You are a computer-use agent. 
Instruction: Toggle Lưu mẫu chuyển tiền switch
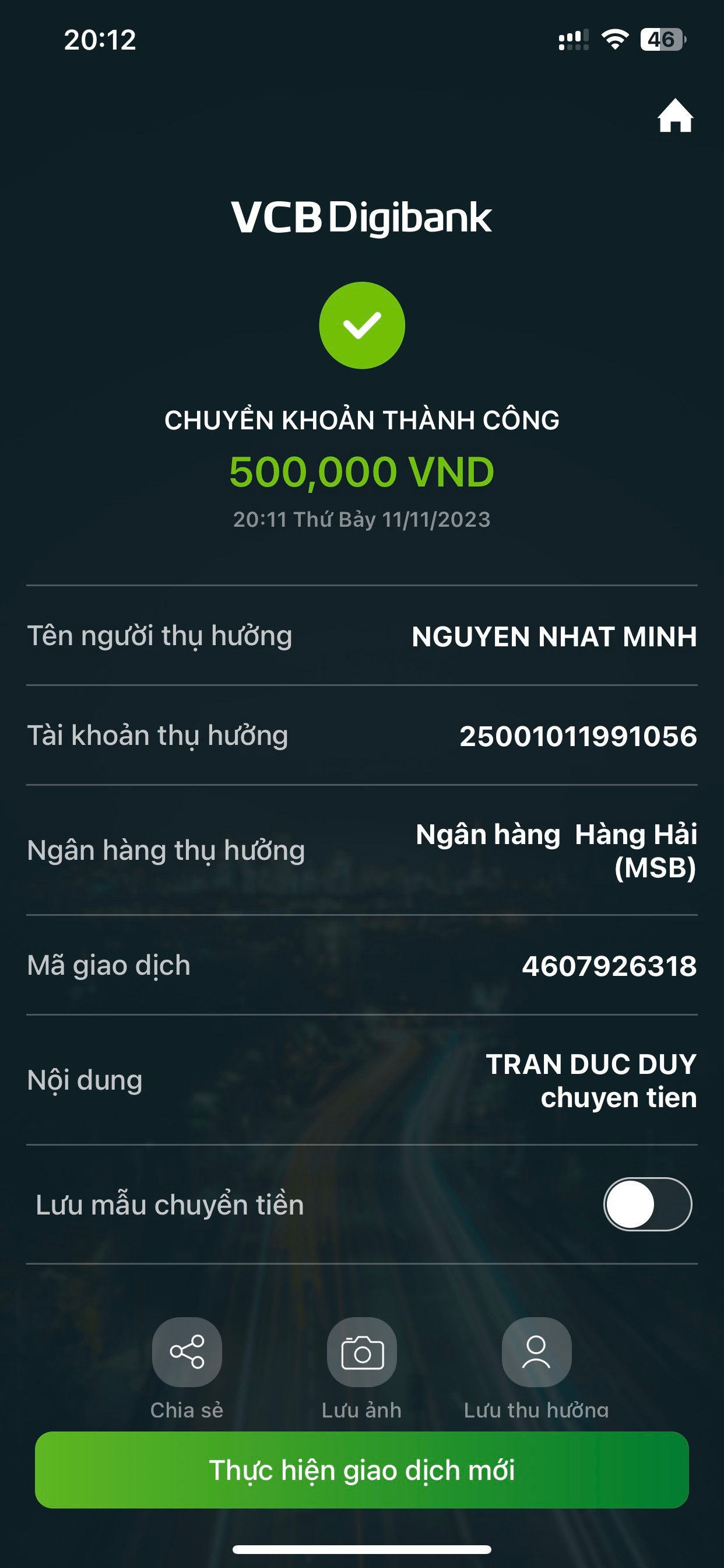pos(647,1204)
